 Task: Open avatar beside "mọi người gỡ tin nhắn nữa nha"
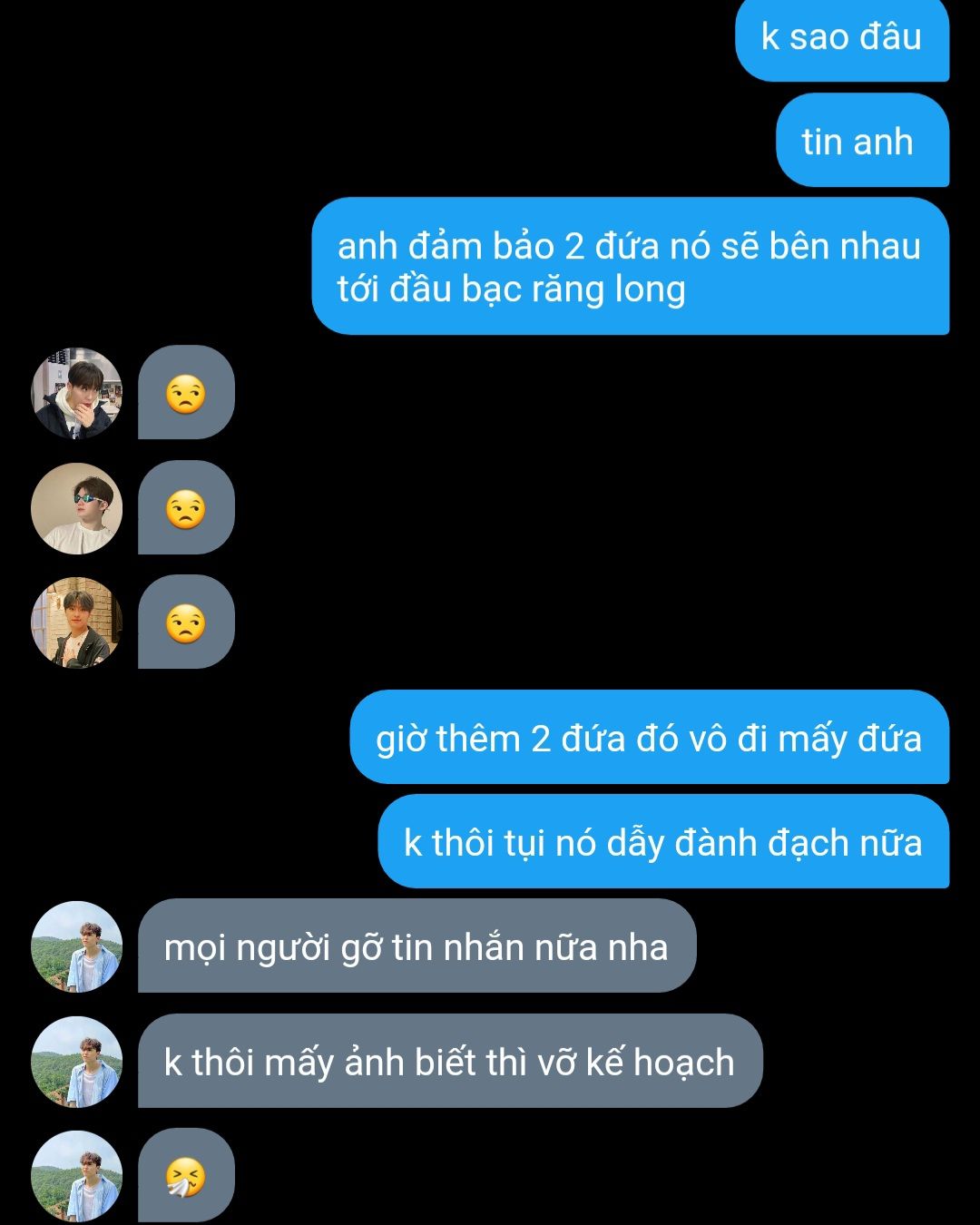[77, 946]
